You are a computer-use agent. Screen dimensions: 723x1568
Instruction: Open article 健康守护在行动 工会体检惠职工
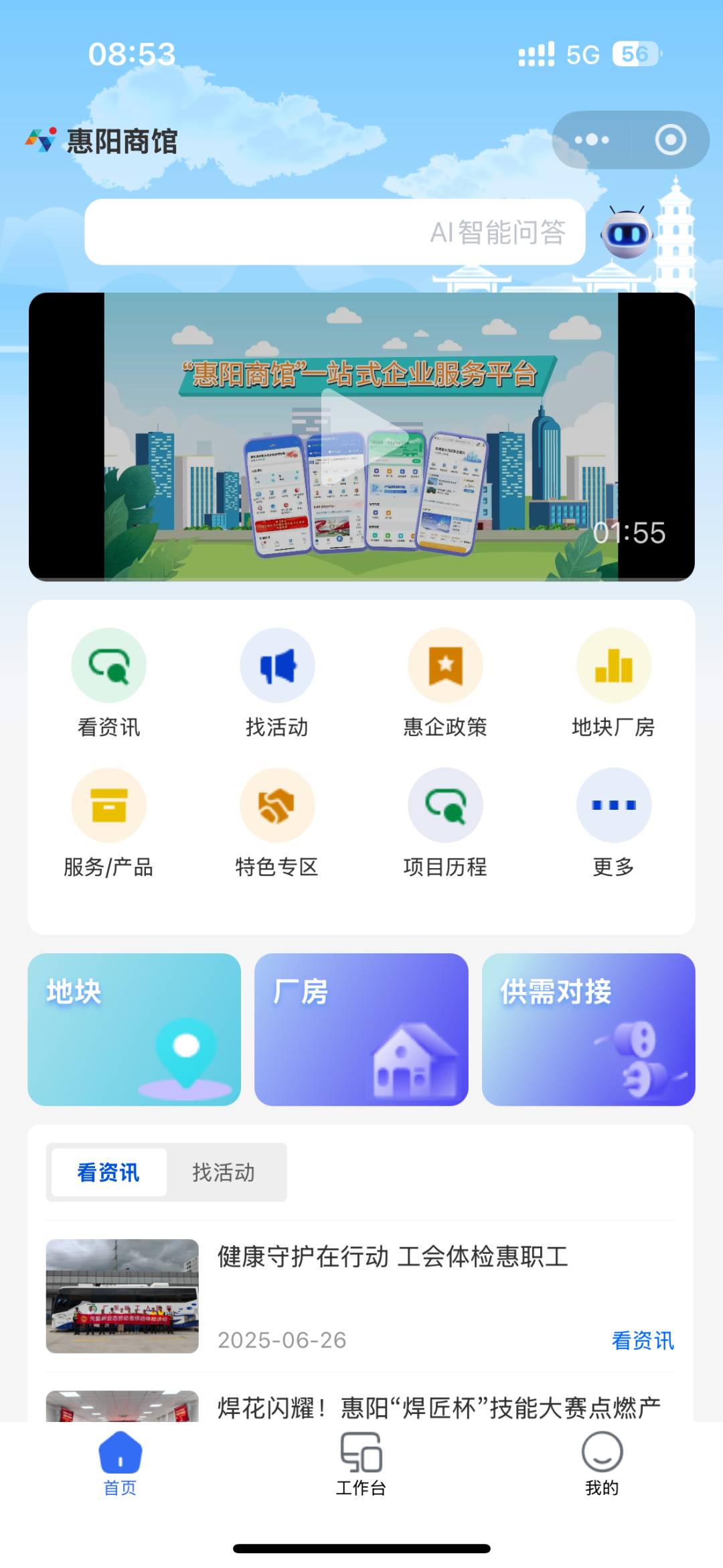pos(392,1257)
